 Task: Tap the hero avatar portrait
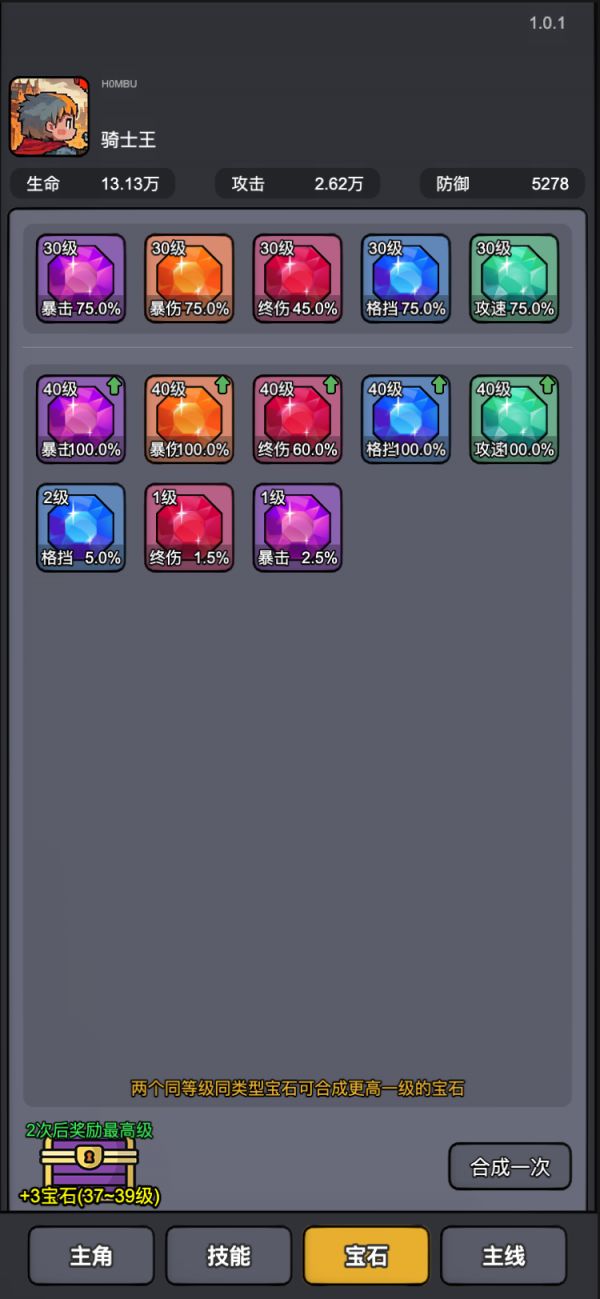pos(50,117)
